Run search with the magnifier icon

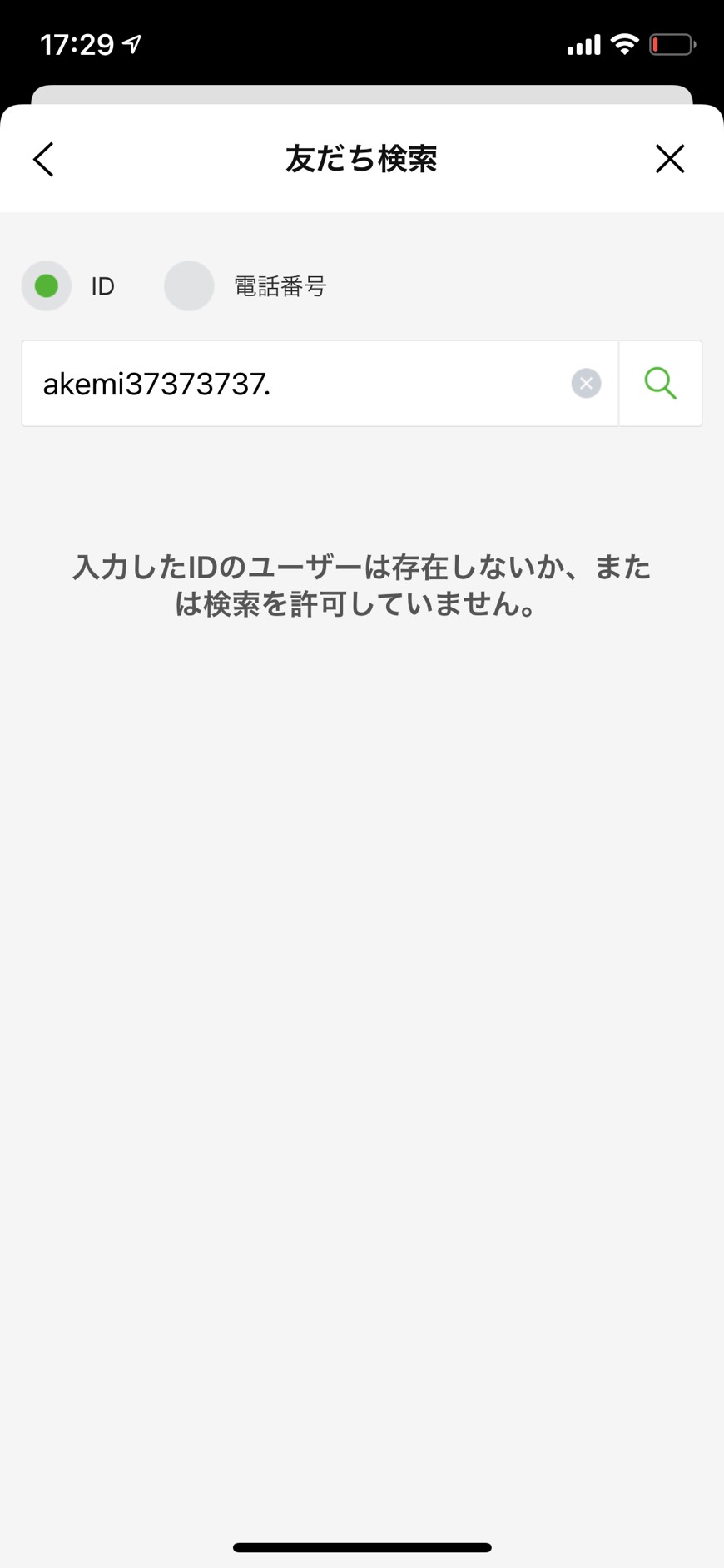click(661, 384)
